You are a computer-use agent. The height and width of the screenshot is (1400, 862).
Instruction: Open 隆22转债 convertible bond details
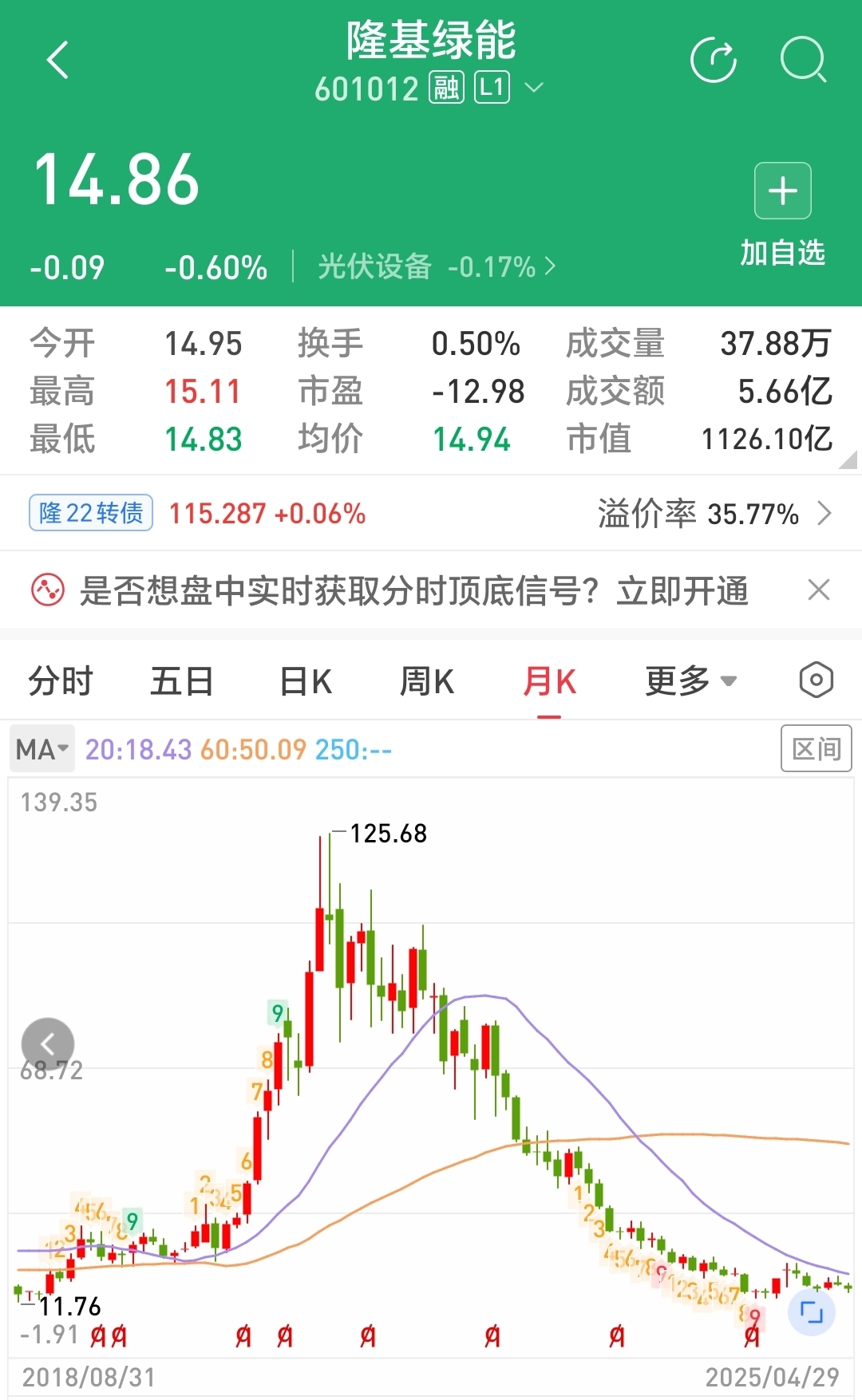(90, 513)
